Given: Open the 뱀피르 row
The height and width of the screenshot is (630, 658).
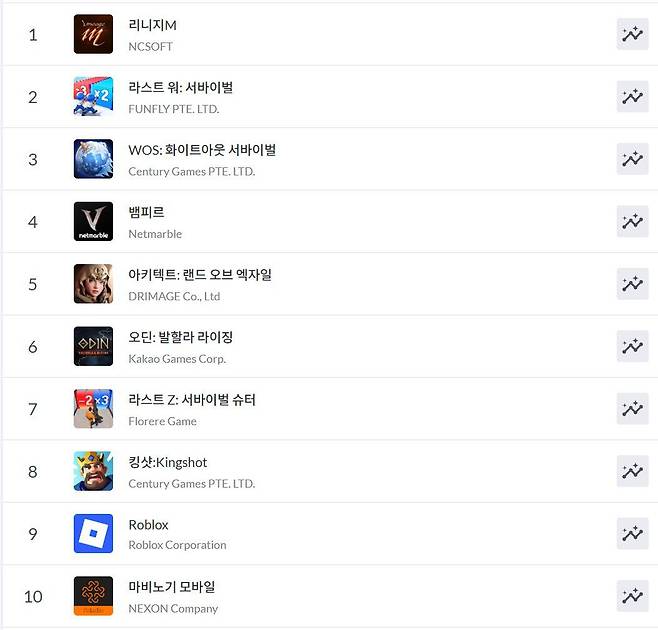Looking at the screenshot, I should (146, 212).
